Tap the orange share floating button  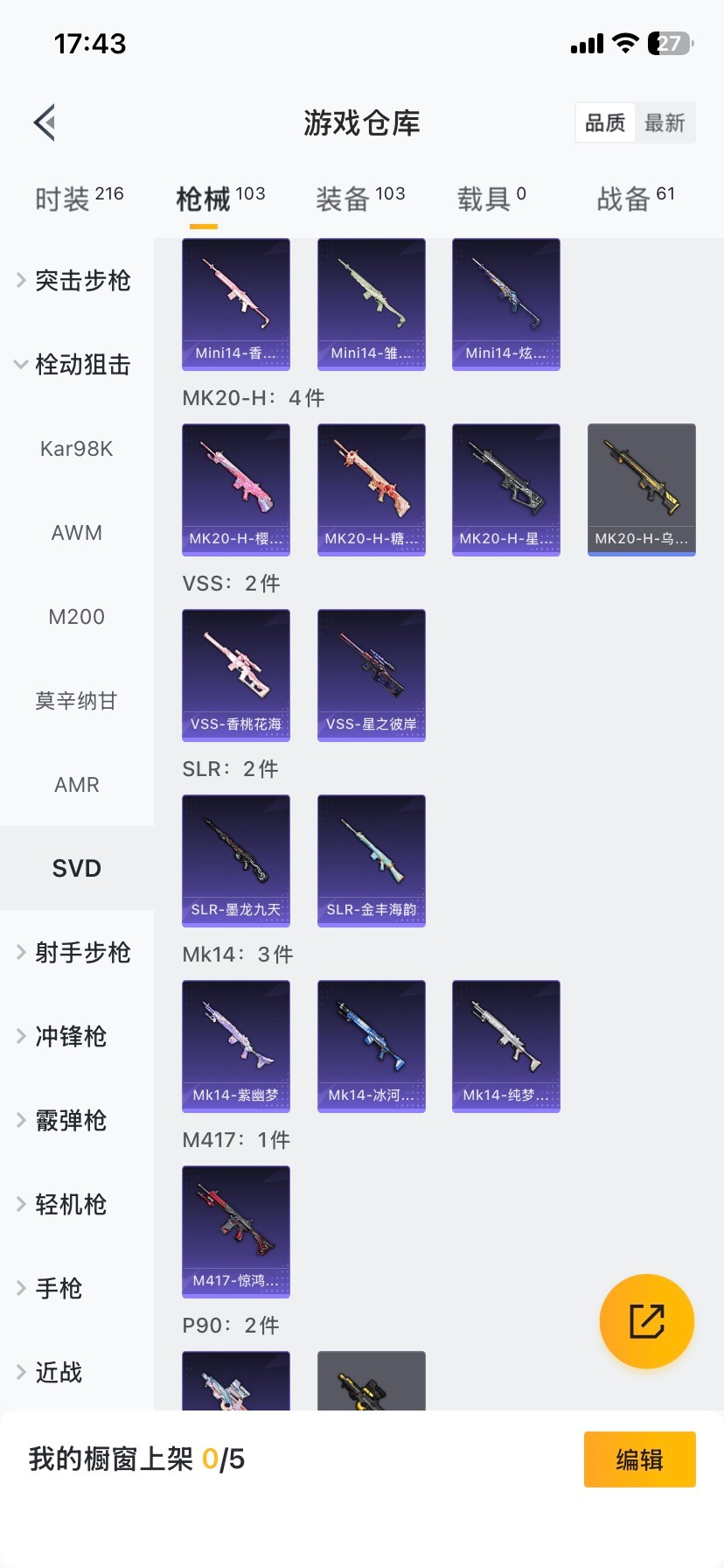[x=647, y=1321]
